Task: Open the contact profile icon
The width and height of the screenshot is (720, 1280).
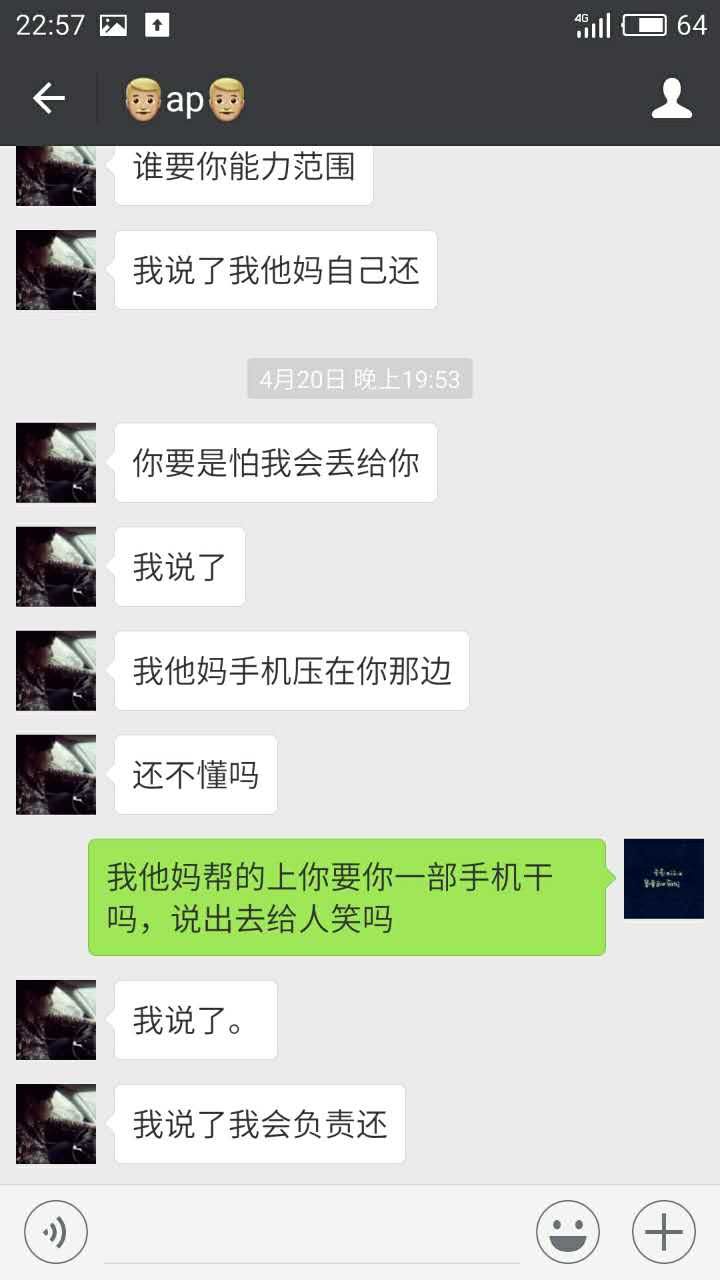Action: [x=671, y=98]
